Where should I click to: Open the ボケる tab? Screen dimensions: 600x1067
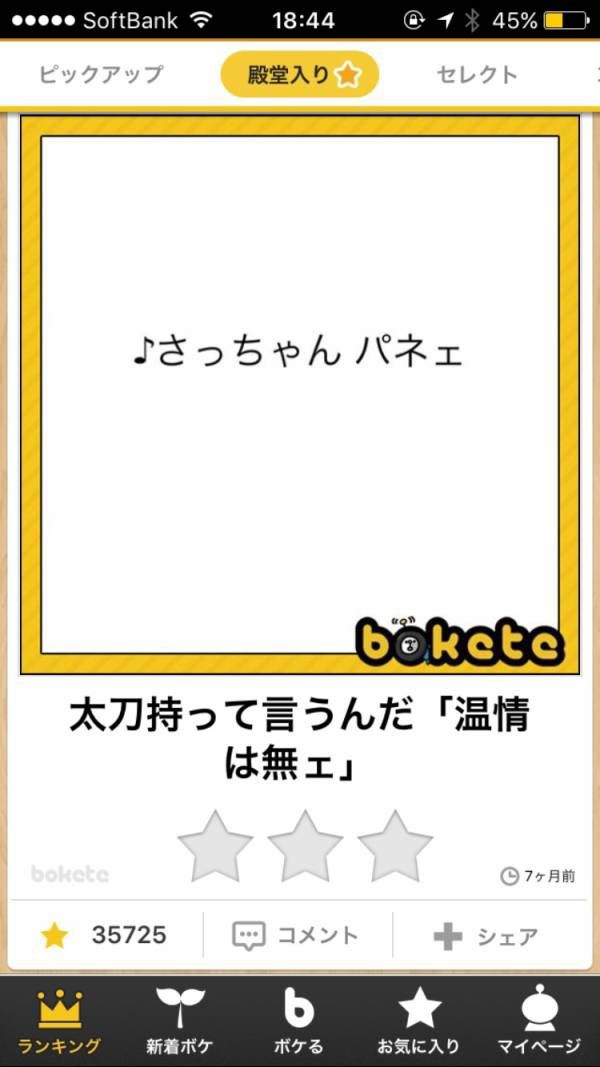coord(299,1021)
